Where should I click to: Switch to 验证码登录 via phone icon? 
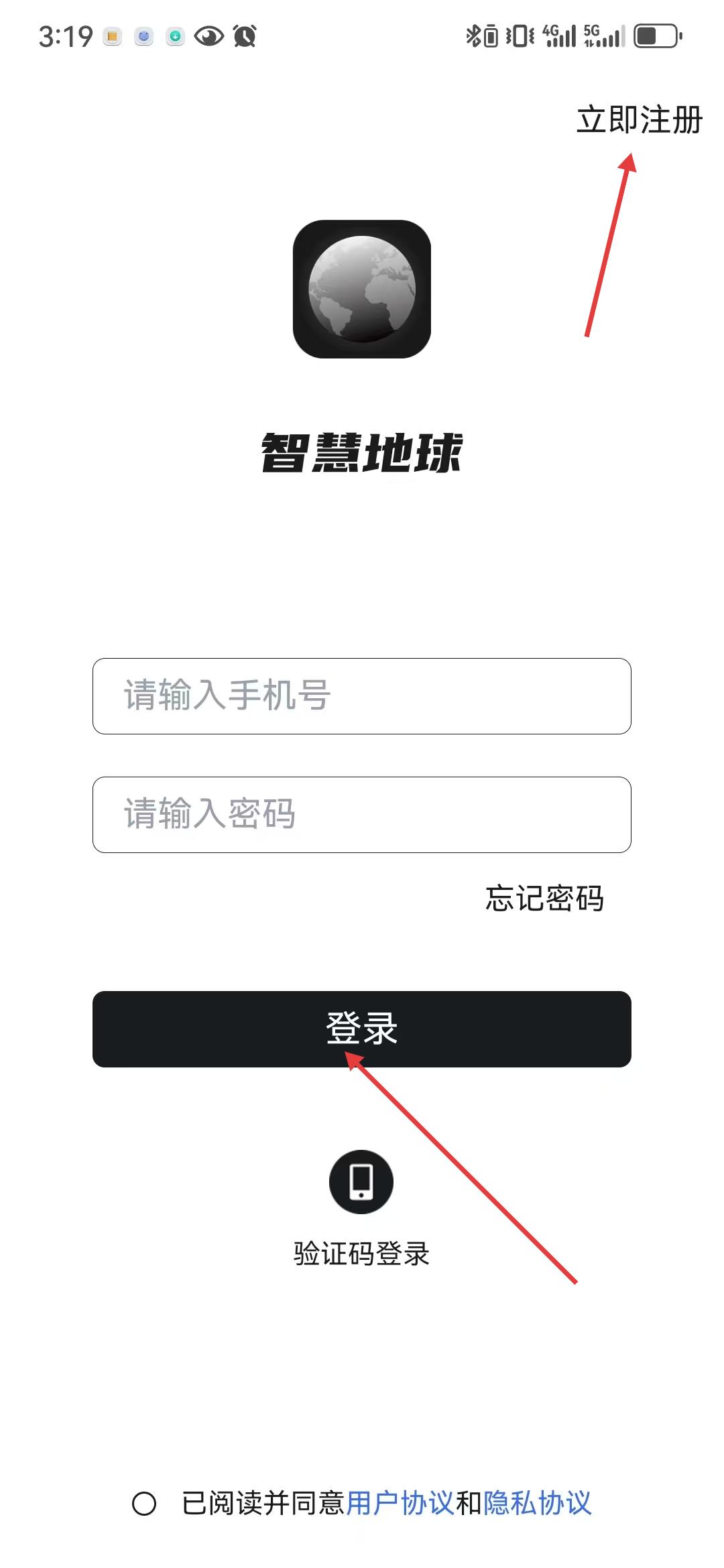pyautogui.click(x=361, y=1182)
